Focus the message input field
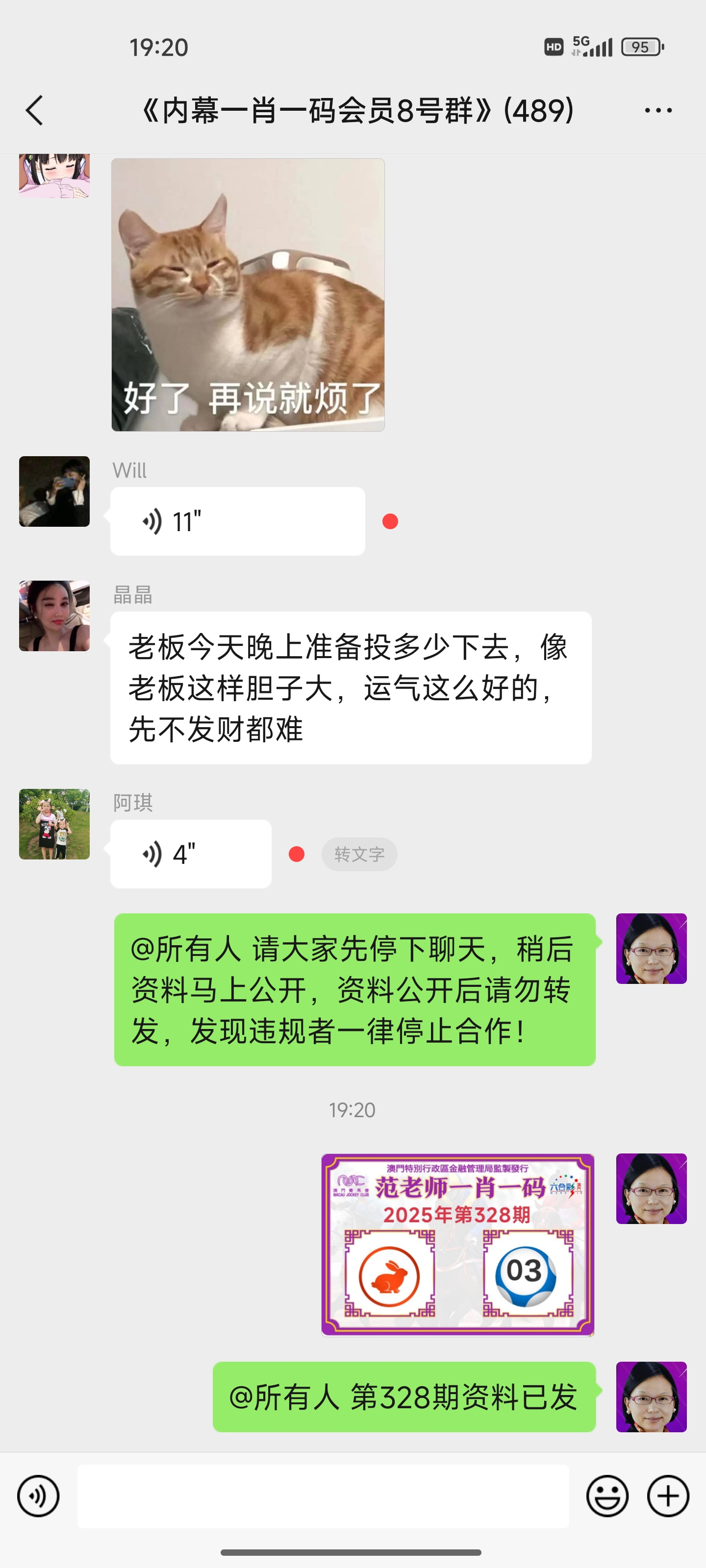 (323, 1496)
